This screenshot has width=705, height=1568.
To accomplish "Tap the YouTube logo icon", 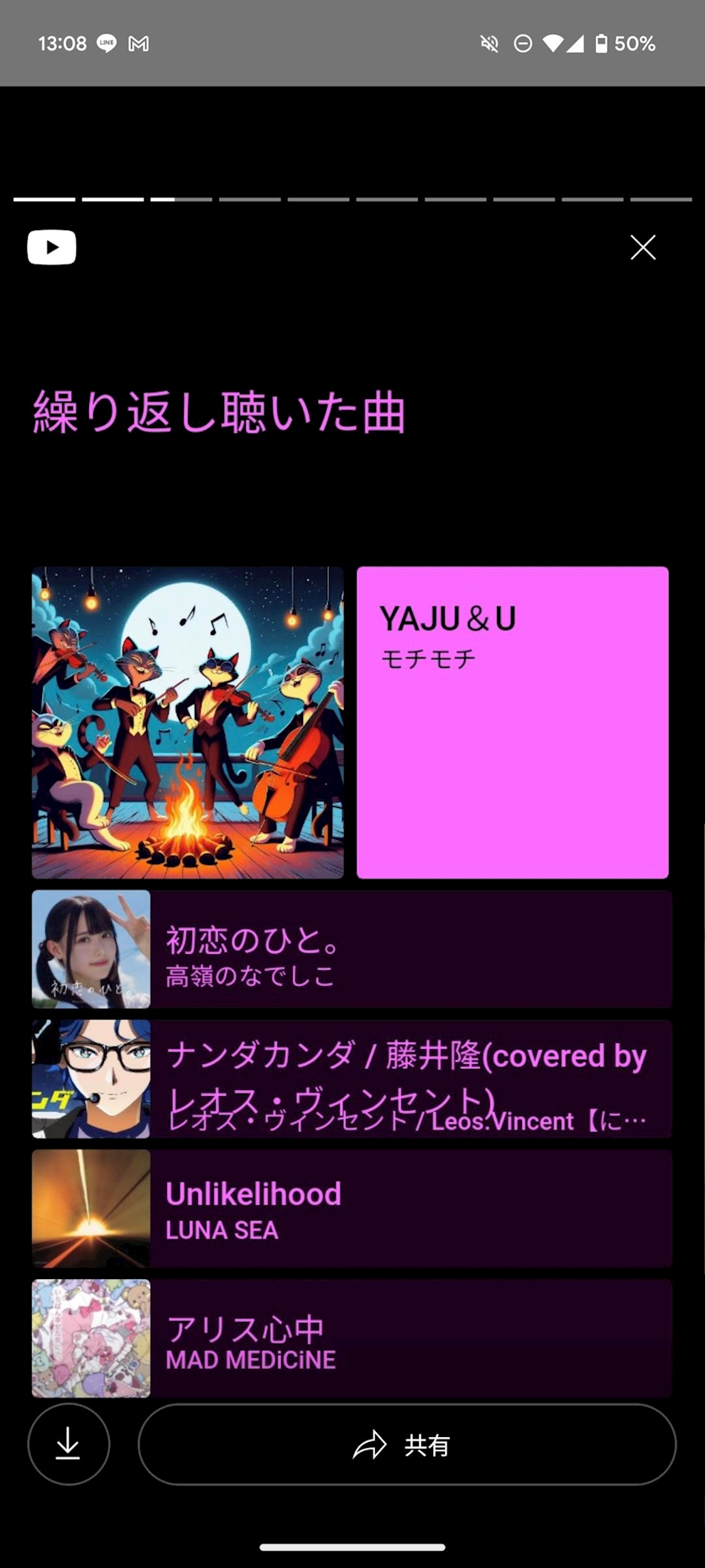I will 52,247.
